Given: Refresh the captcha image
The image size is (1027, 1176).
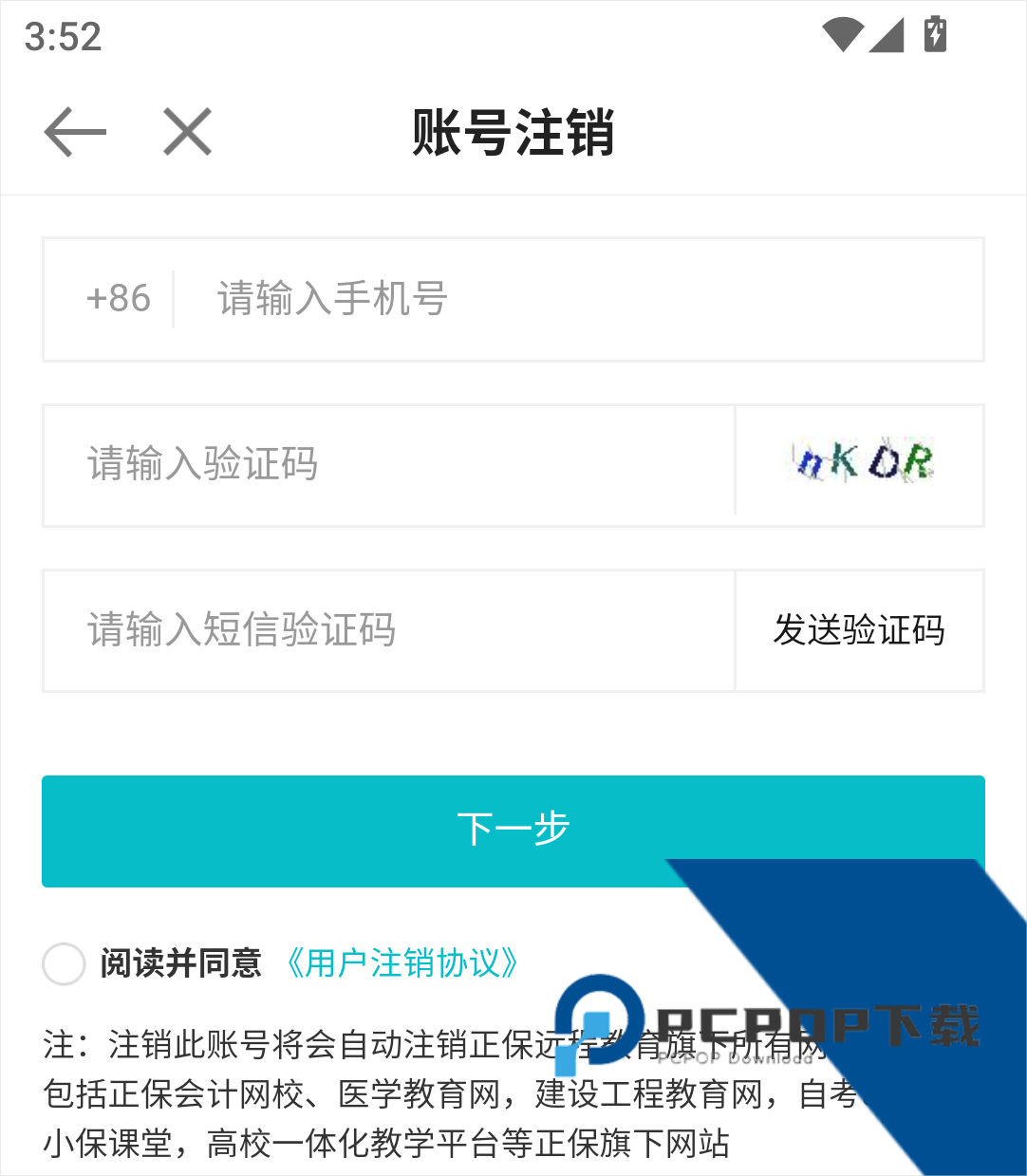Looking at the screenshot, I should point(862,462).
